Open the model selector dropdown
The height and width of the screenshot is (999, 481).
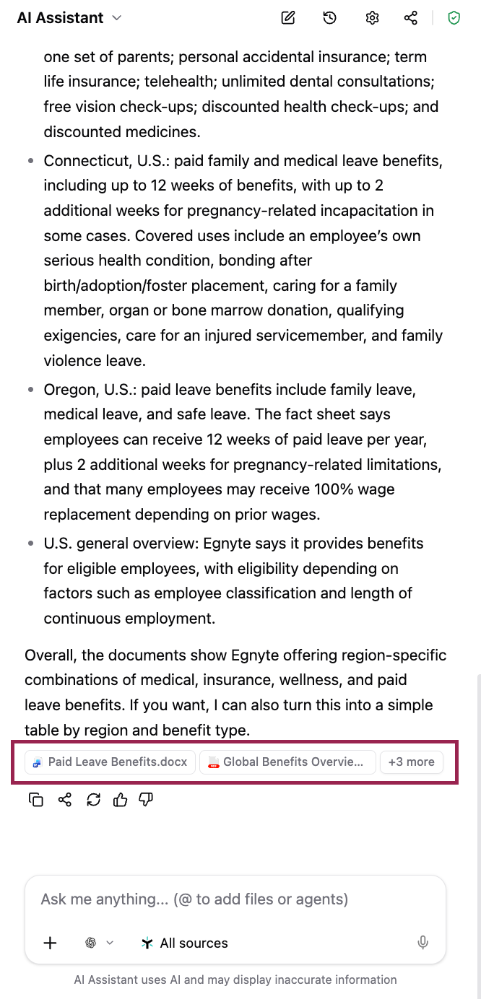(x=99, y=943)
